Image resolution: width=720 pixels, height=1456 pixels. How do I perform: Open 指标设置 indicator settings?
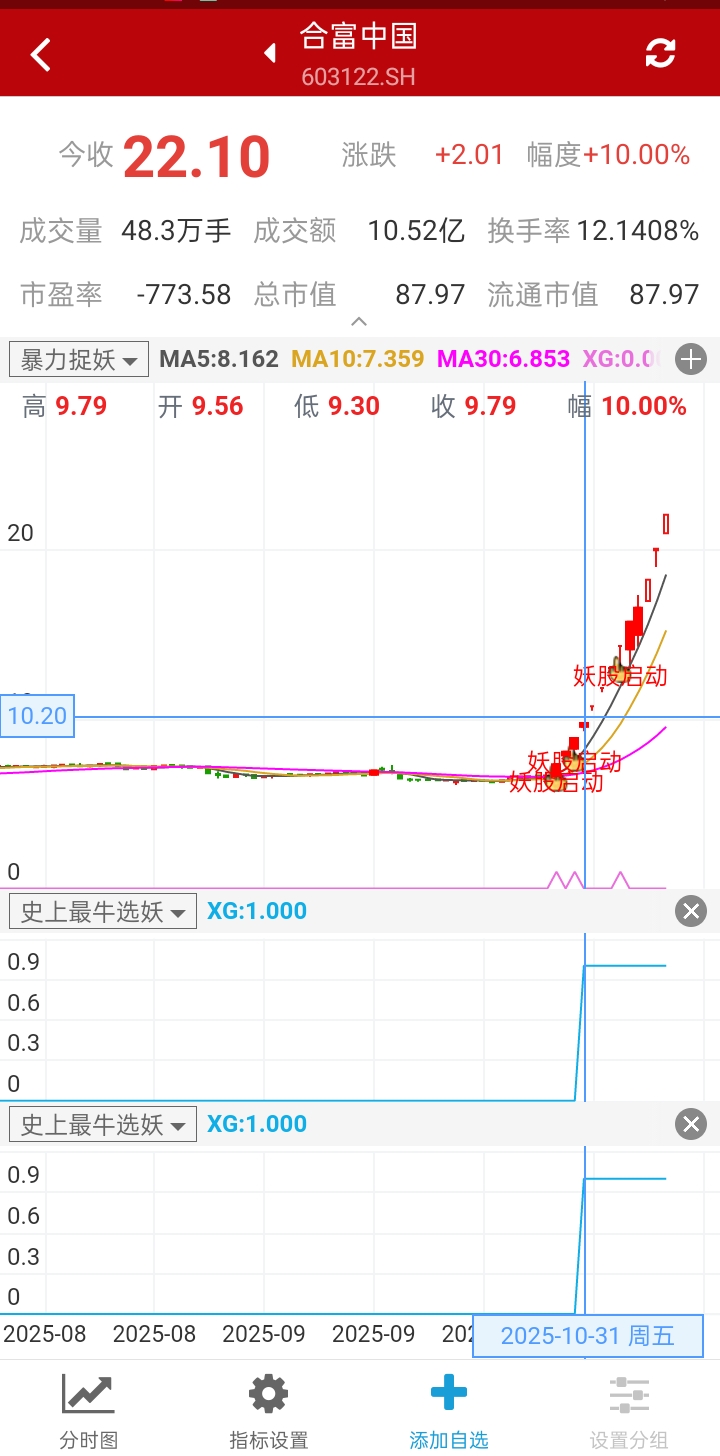[x=269, y=1410]
